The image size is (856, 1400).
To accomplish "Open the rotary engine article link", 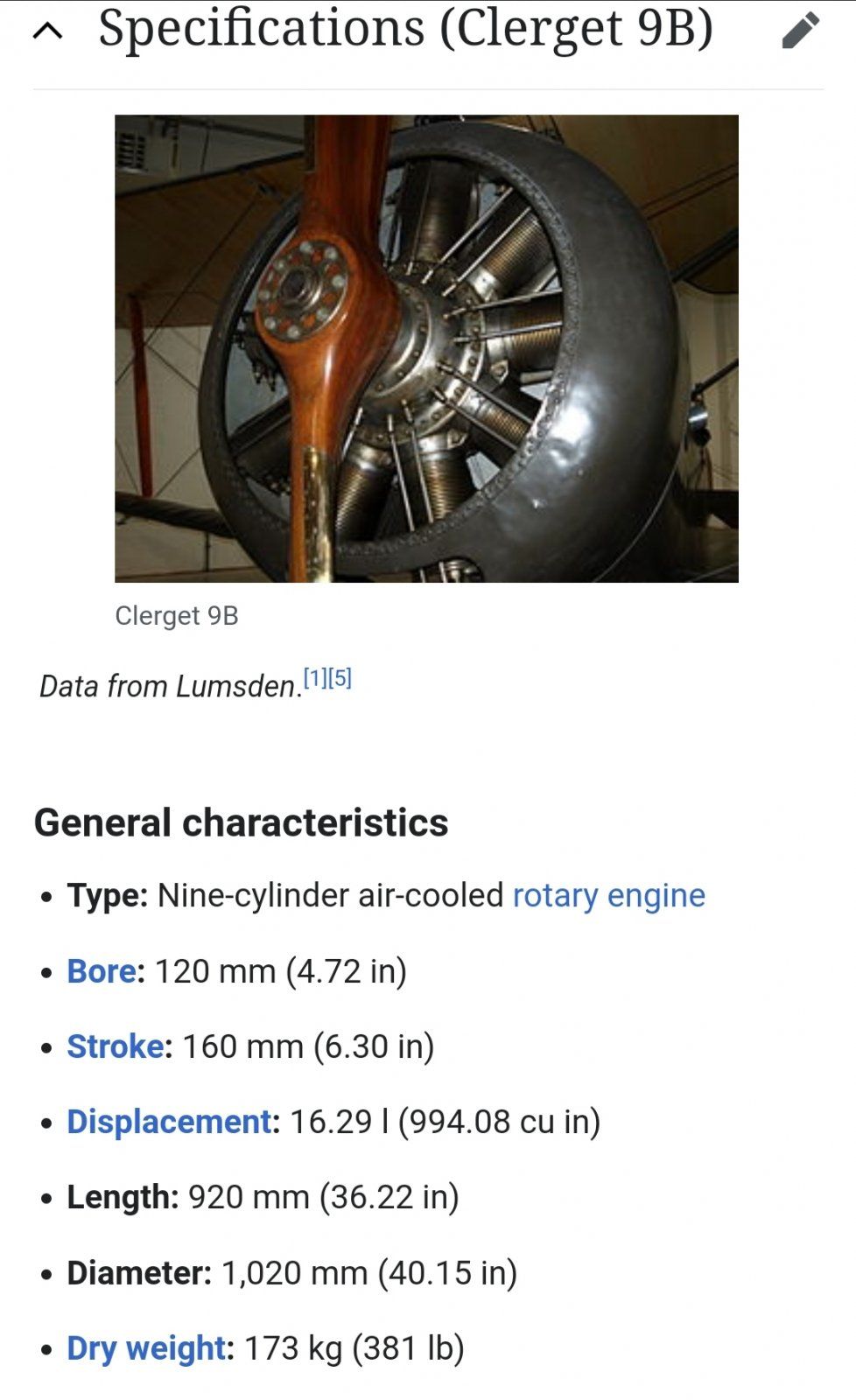I will [609, 894].
